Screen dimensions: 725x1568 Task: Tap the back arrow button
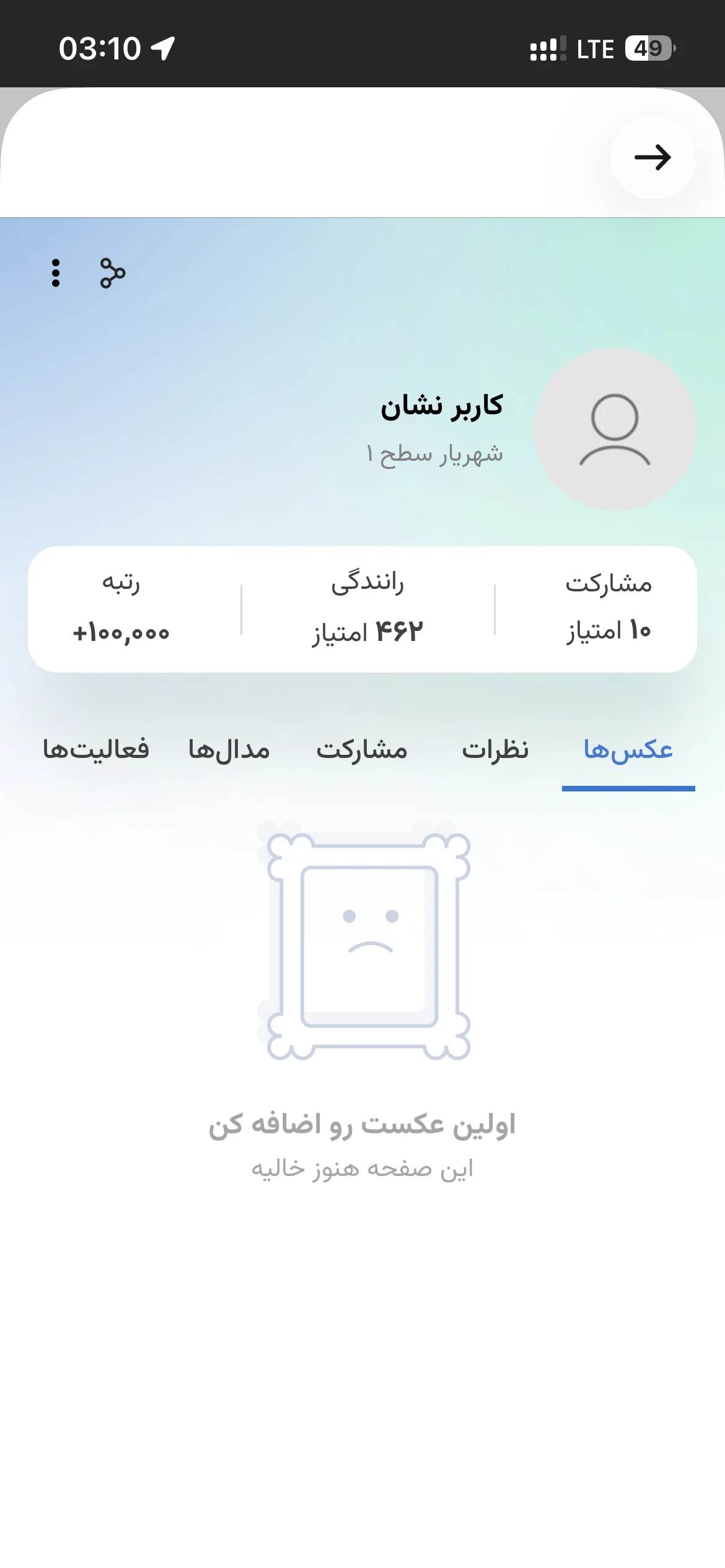[652, 157]
